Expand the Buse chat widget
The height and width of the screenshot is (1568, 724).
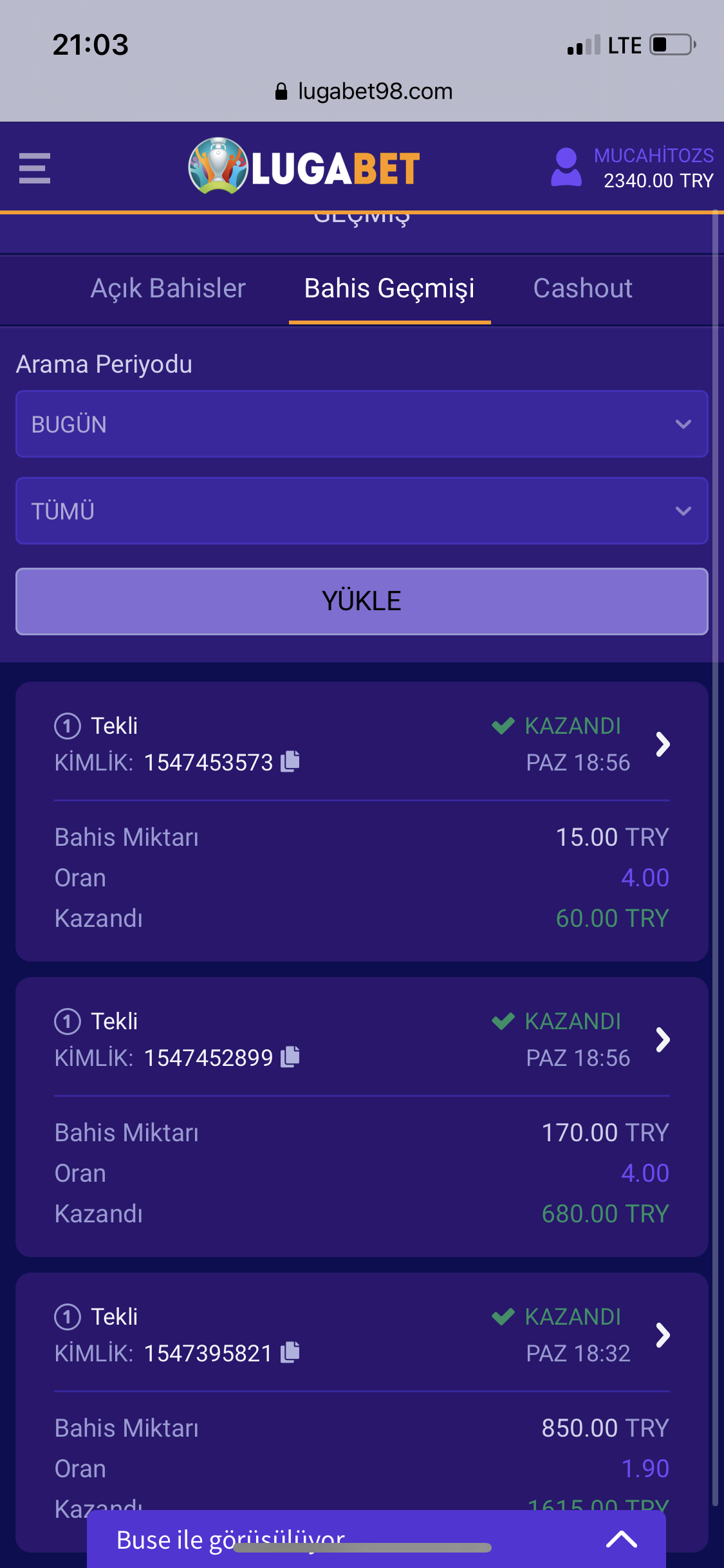pyautogui.click(x=622, y=1539)
